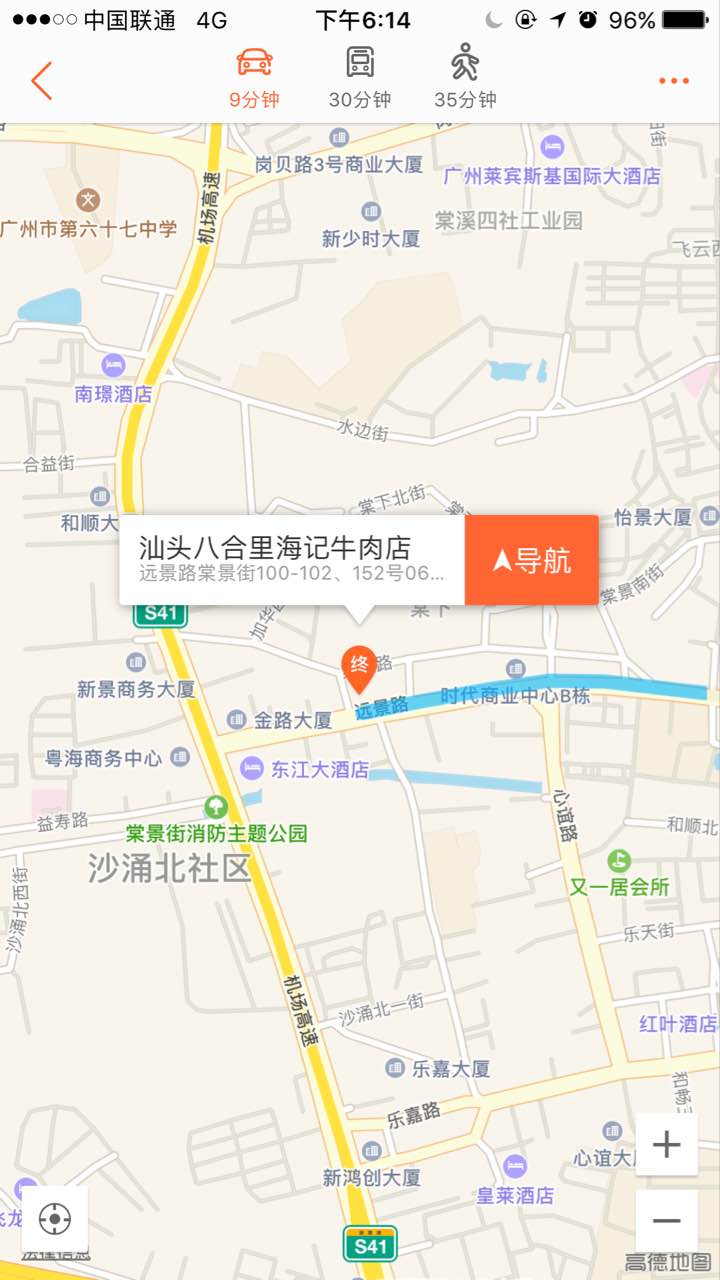Center the map on my location
This screenshot has height=1280, width=720.
55,1219
